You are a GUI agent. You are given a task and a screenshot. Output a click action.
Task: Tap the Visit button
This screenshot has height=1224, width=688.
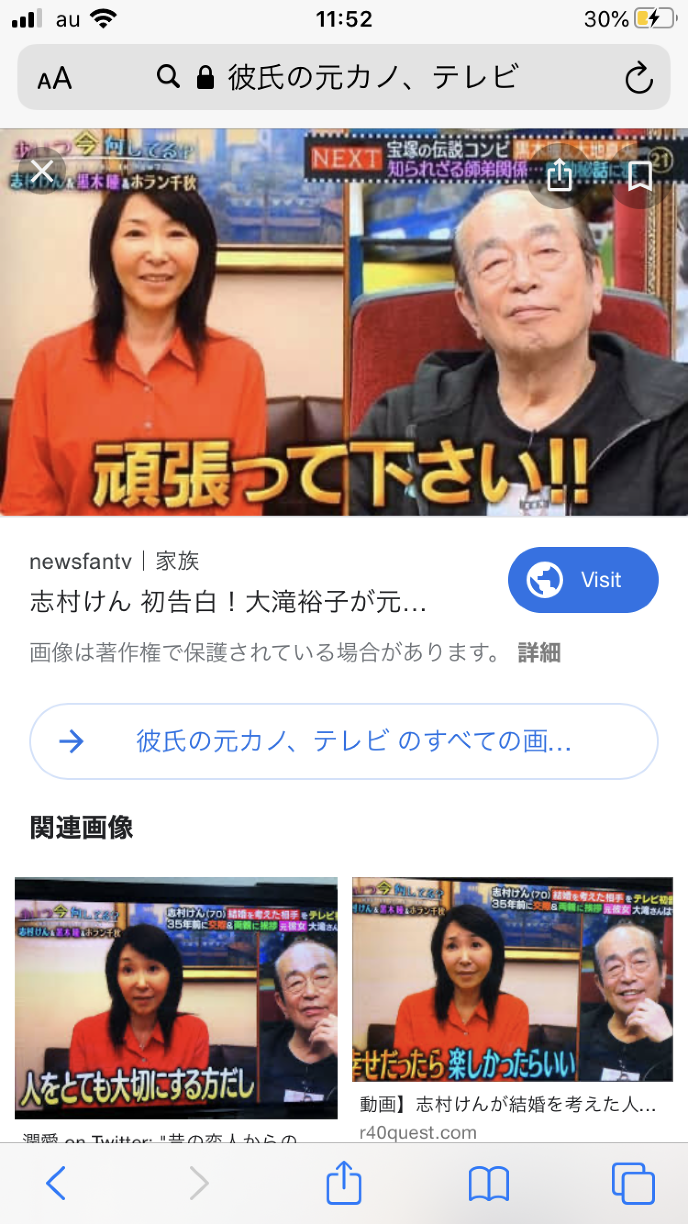(x=583, y=580)
